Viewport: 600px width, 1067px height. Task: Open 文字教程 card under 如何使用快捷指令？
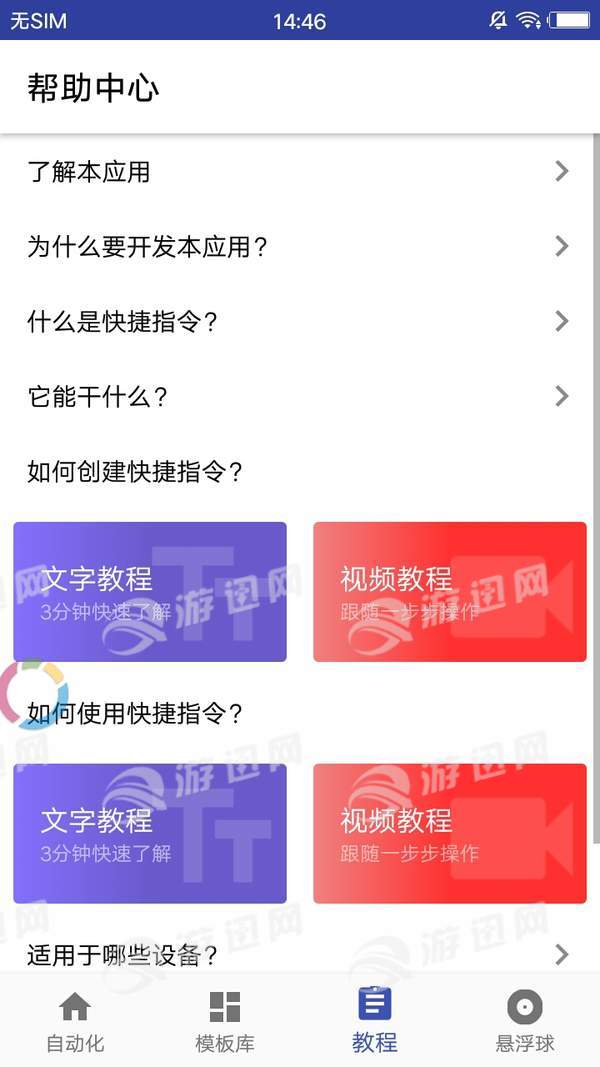[150, 834]
